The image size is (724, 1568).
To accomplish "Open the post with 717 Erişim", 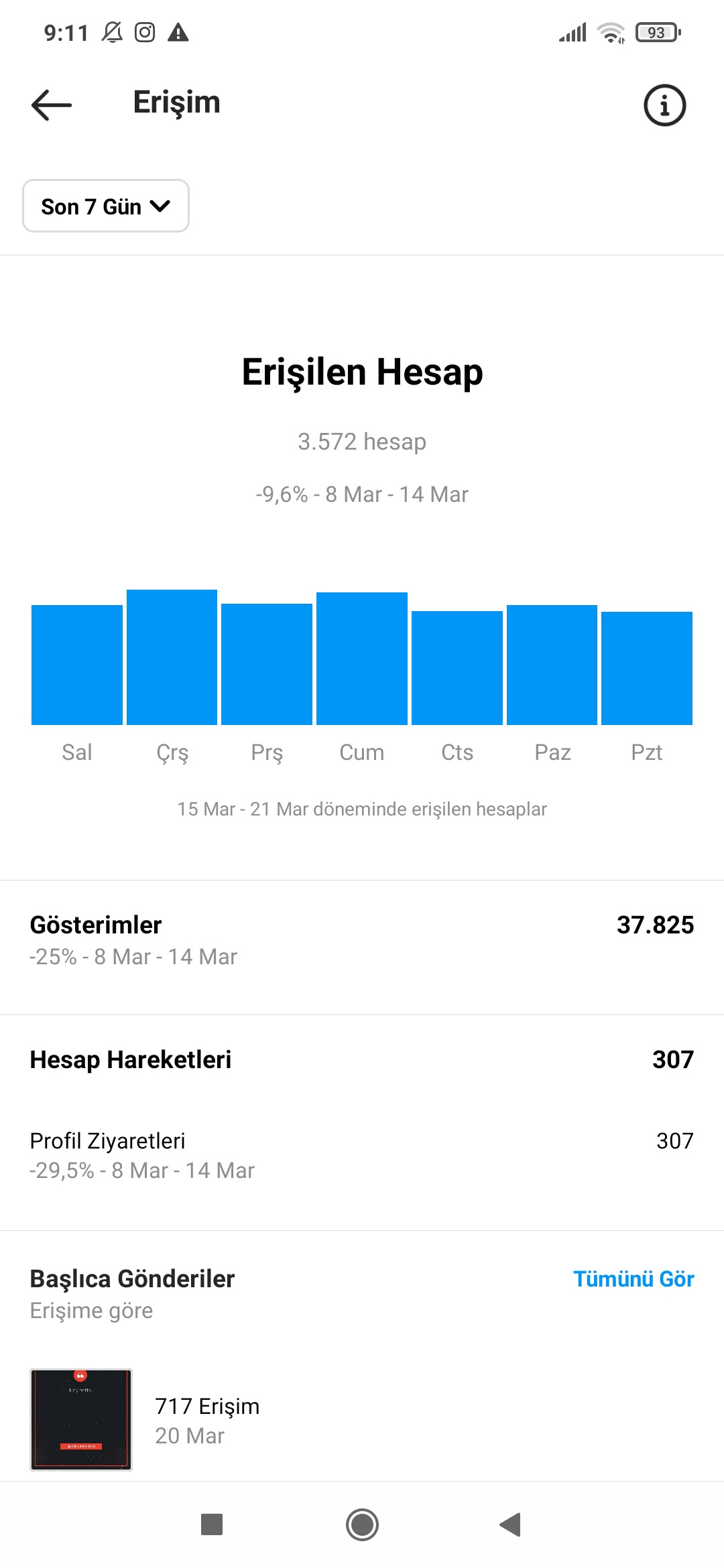I will (81, 1419).
